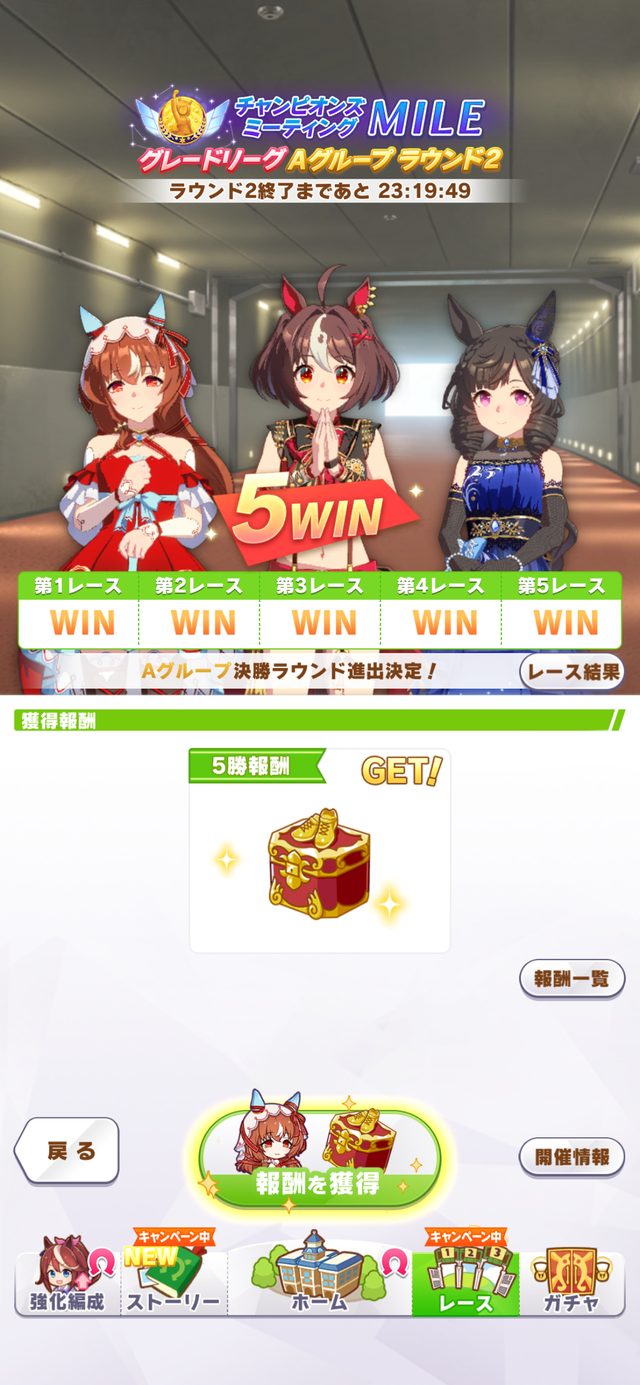
Task: Go back with the 戻る button
Action: (68, 1151)
